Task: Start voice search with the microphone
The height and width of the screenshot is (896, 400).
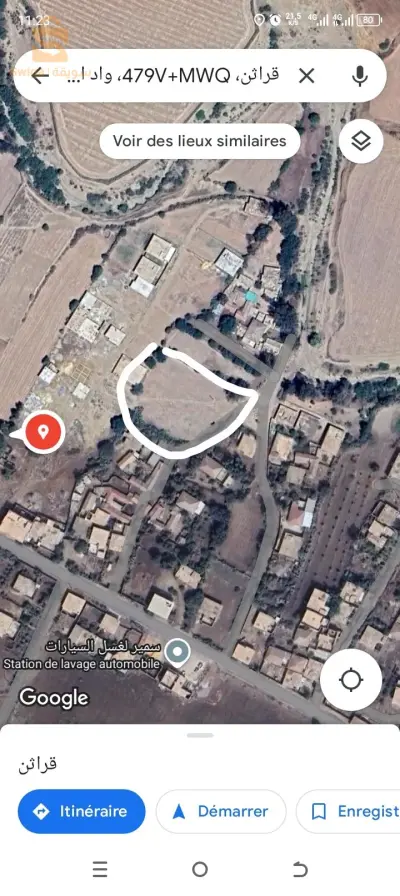Action: click(359, 75)
